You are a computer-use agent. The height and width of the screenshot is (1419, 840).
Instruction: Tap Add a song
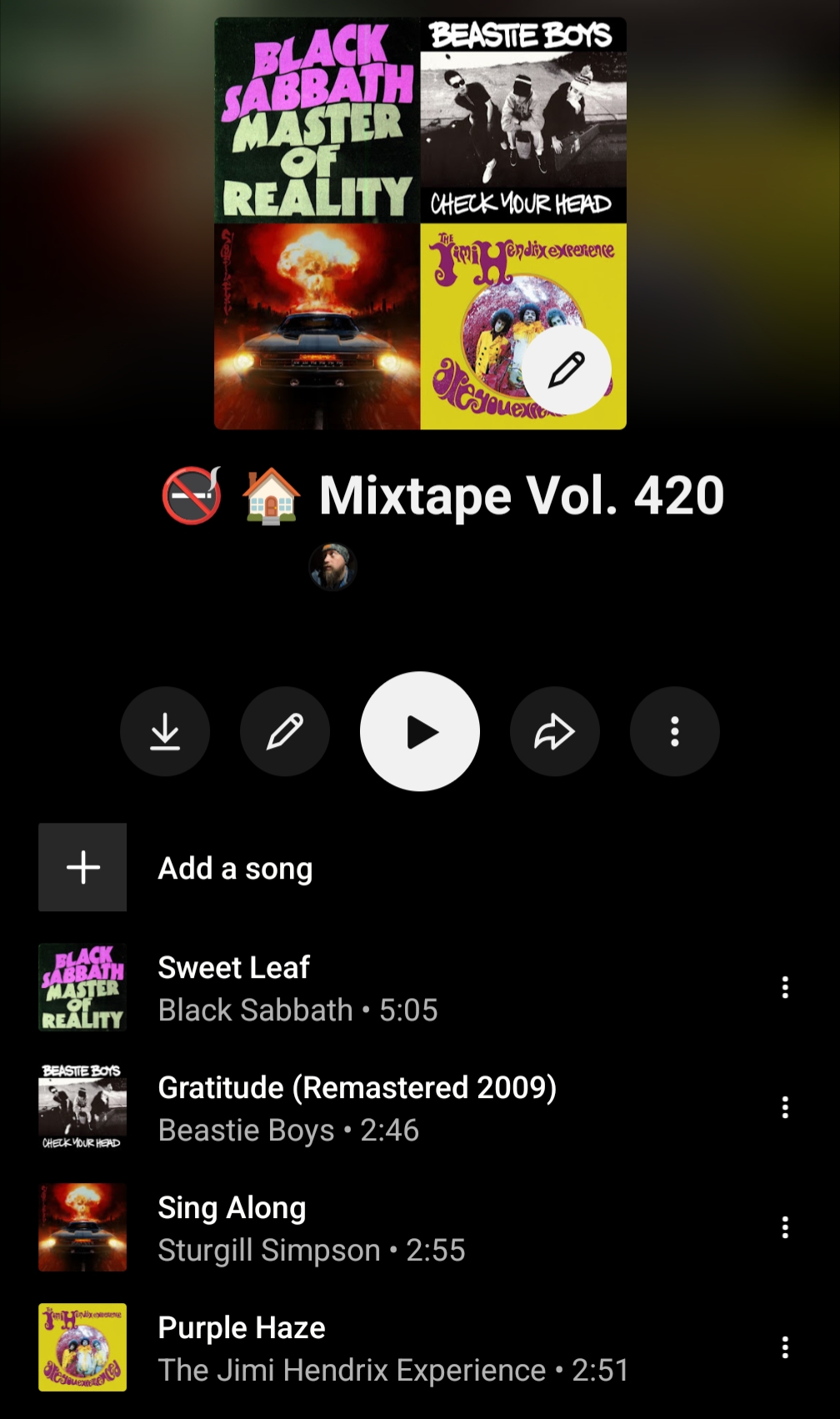tap(235, 868)
